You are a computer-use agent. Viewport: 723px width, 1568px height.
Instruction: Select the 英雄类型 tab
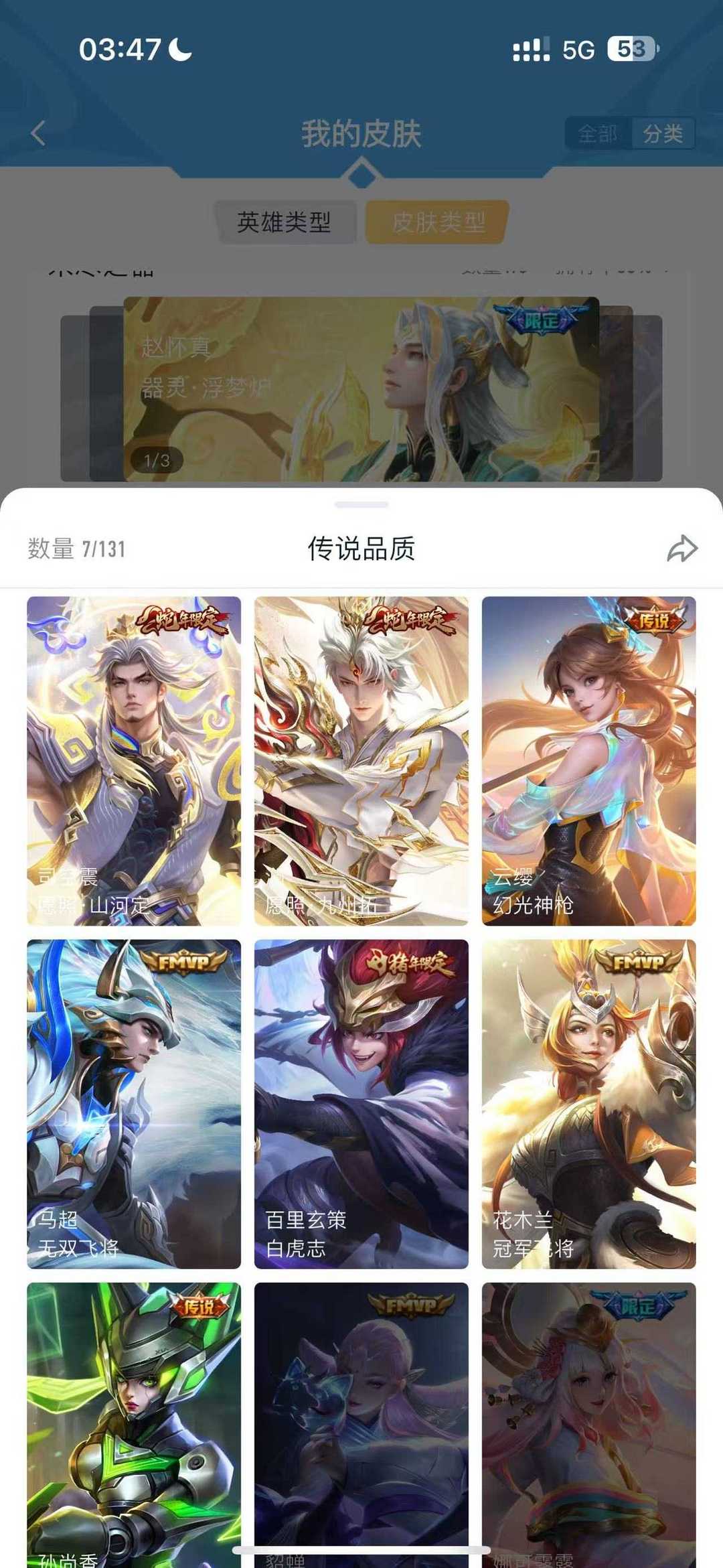pos(284,222)
